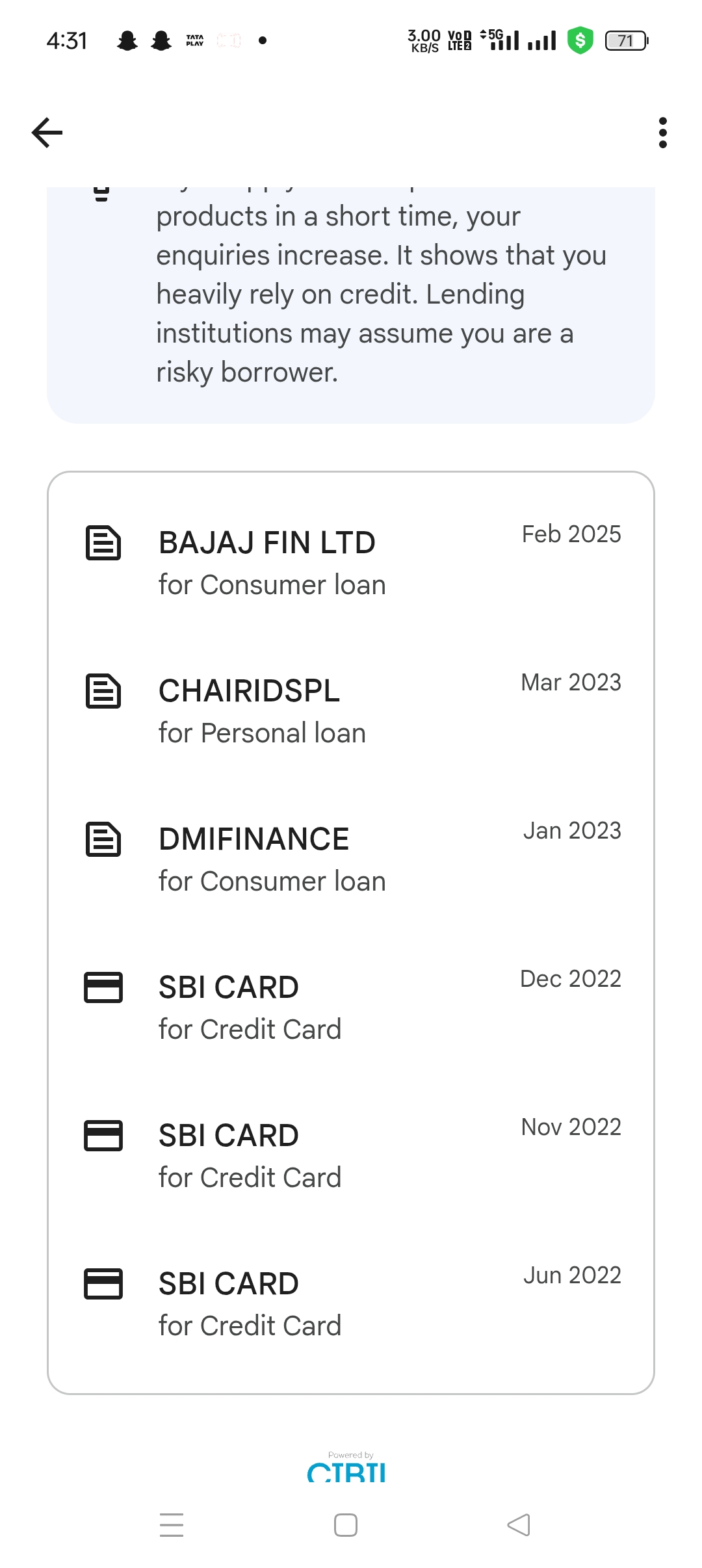Image resolution: width=702 pixels, height=1568 pixels.
Task: Go back using the top arrow
Action: (47, 133)
